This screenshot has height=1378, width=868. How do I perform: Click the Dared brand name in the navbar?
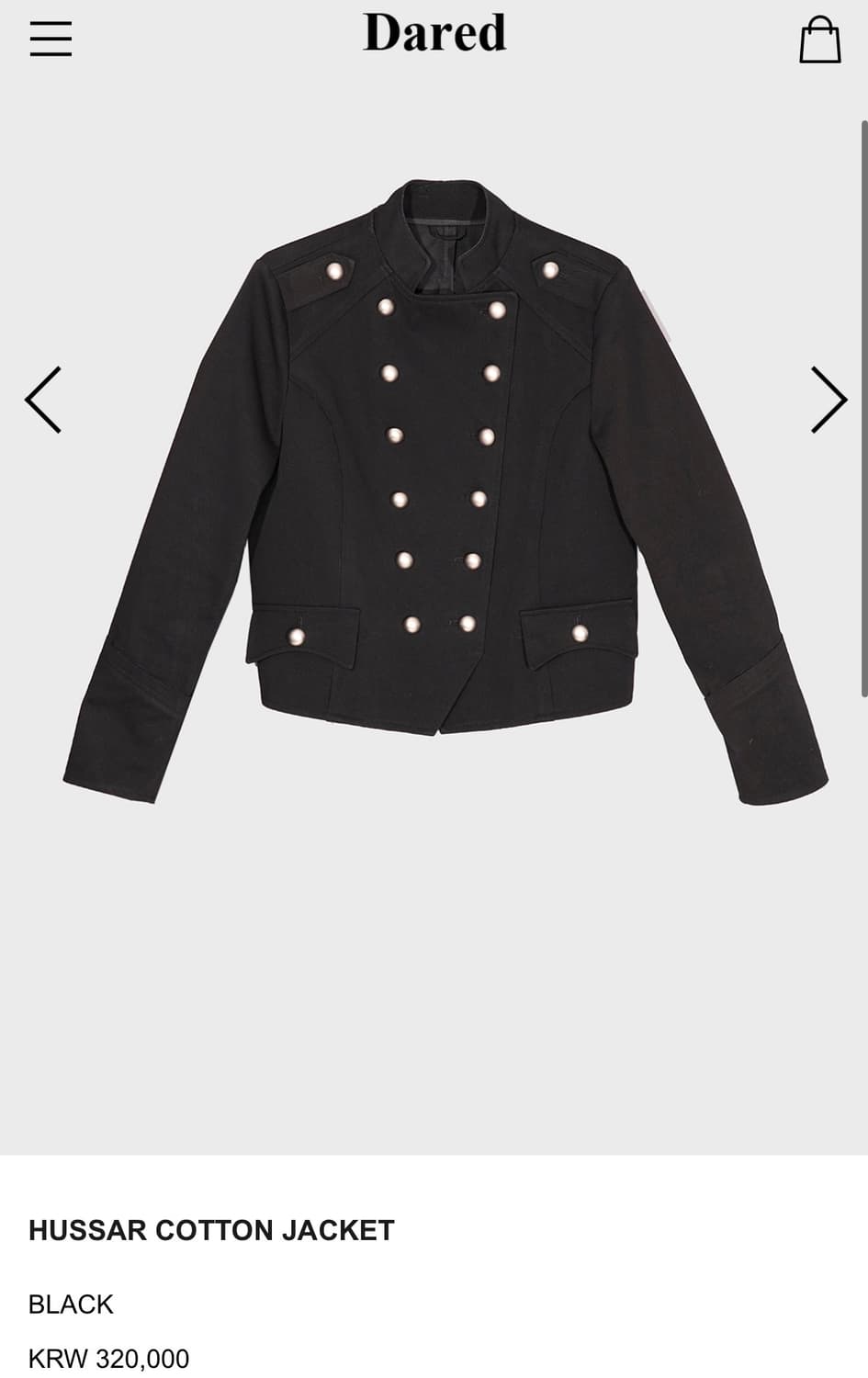(x=434, y=32)
